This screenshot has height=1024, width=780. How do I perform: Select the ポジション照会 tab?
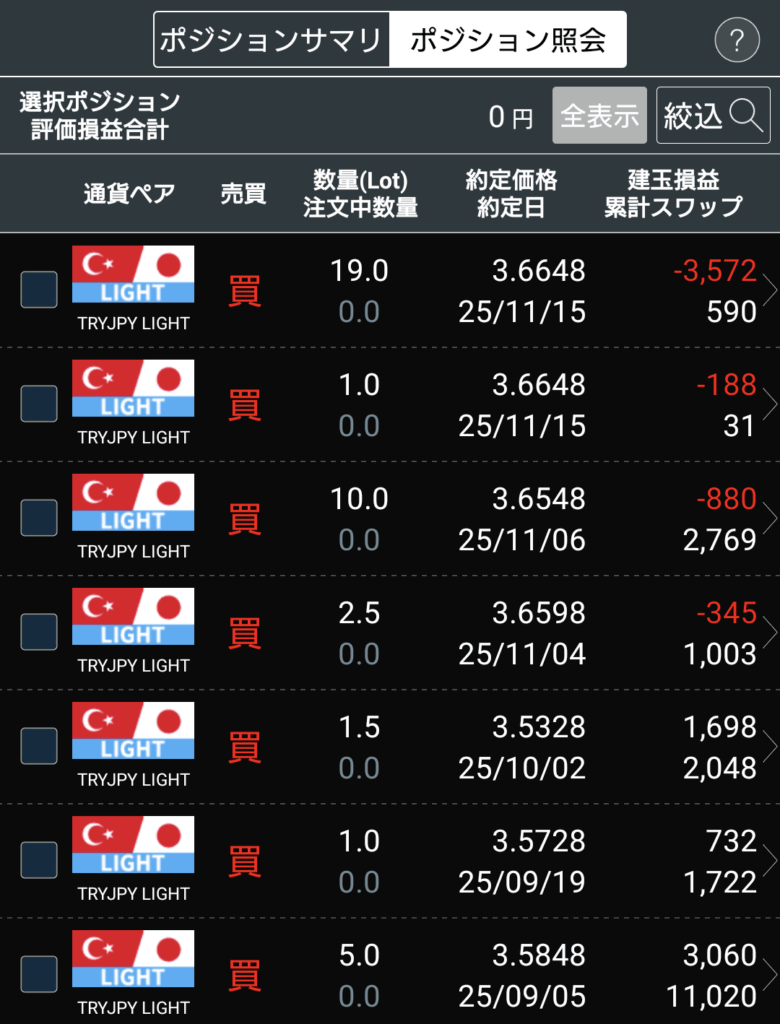point(507,40)
